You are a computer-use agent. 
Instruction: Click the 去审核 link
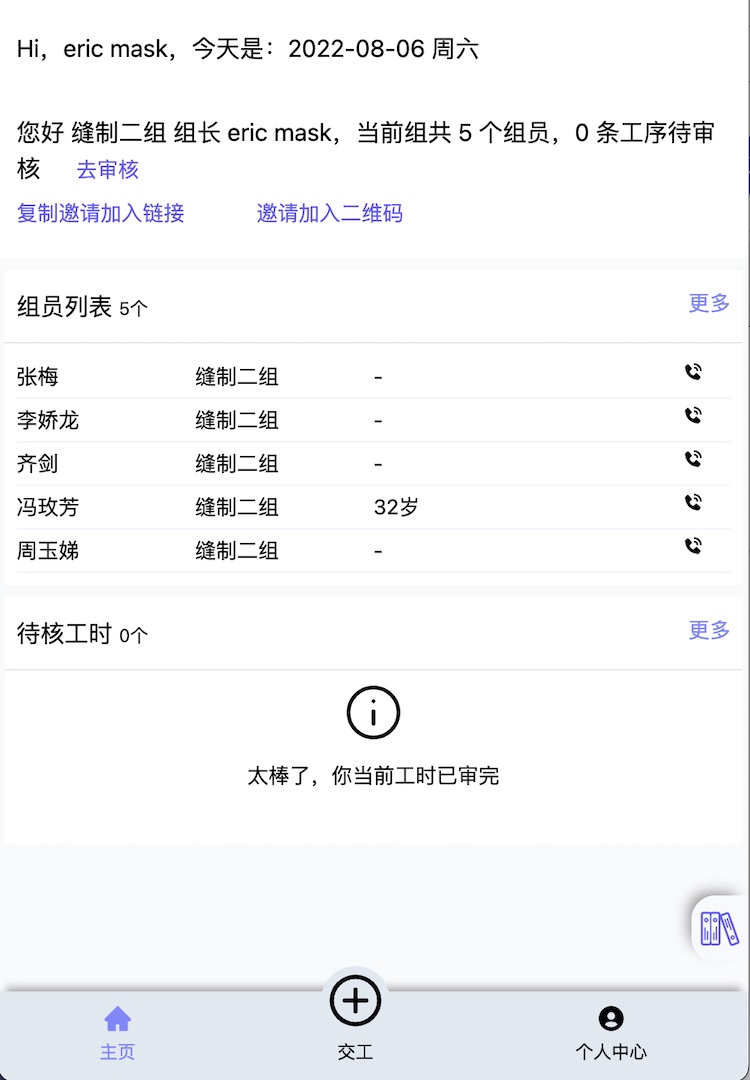(x=108, y=170)
